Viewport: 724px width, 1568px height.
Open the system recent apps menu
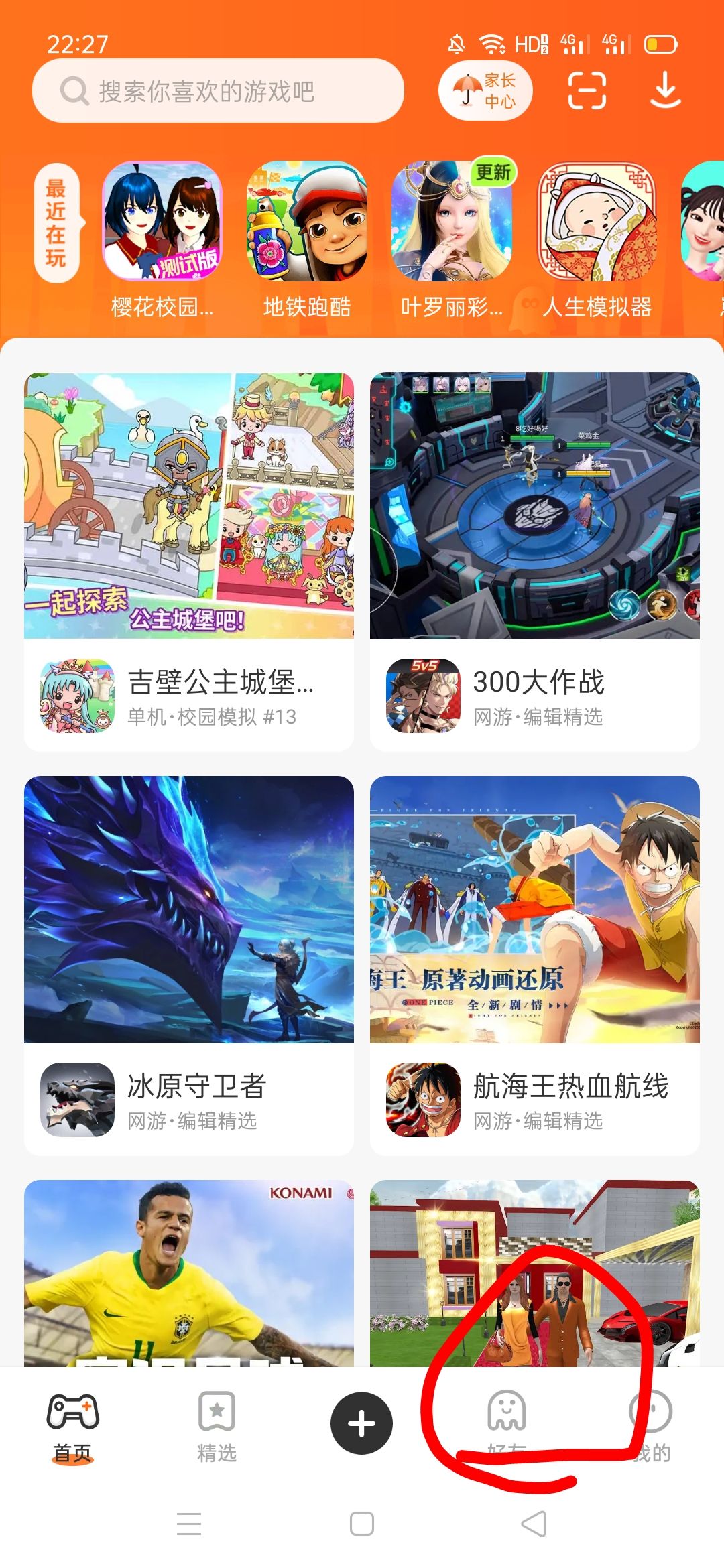coord(189,1524)
